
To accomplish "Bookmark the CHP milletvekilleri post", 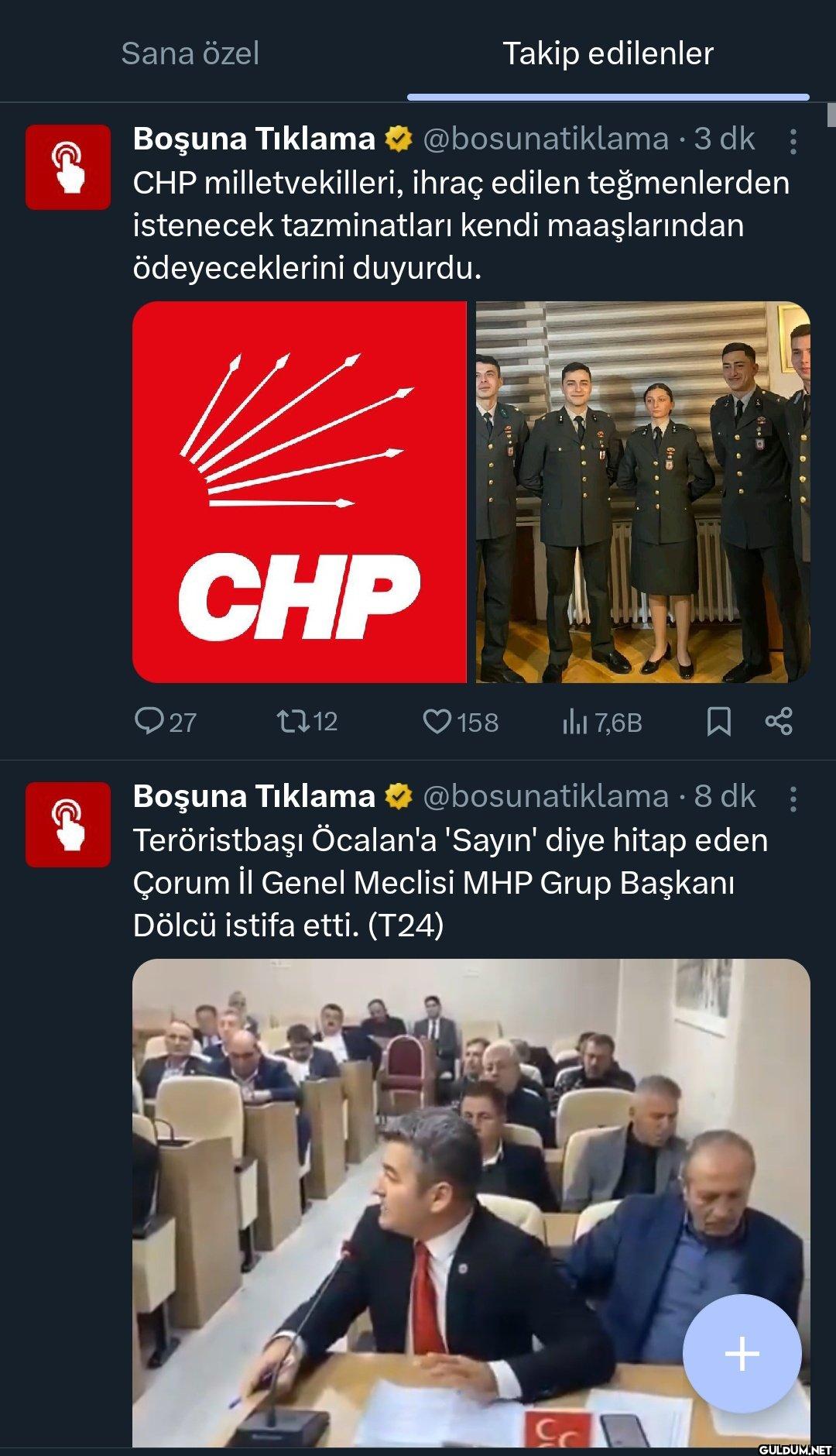I will [719, 722].
